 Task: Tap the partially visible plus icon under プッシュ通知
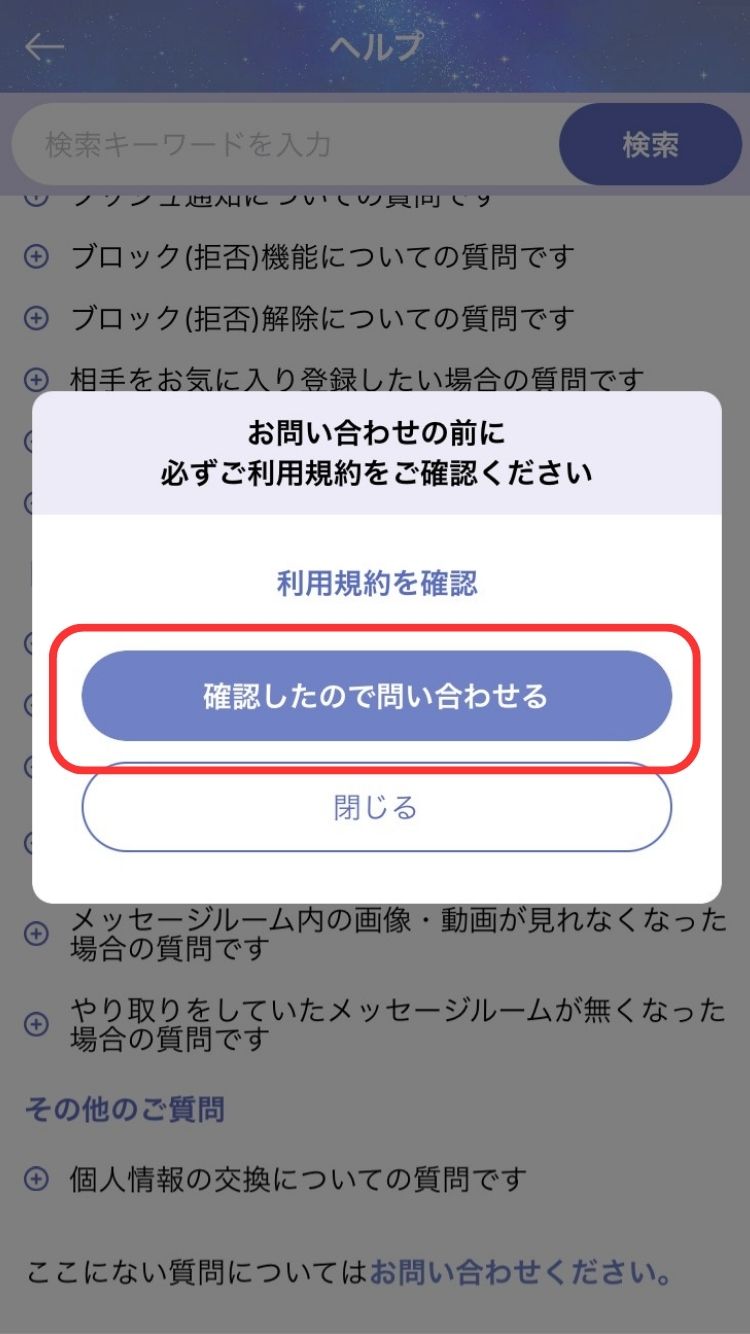38,198
